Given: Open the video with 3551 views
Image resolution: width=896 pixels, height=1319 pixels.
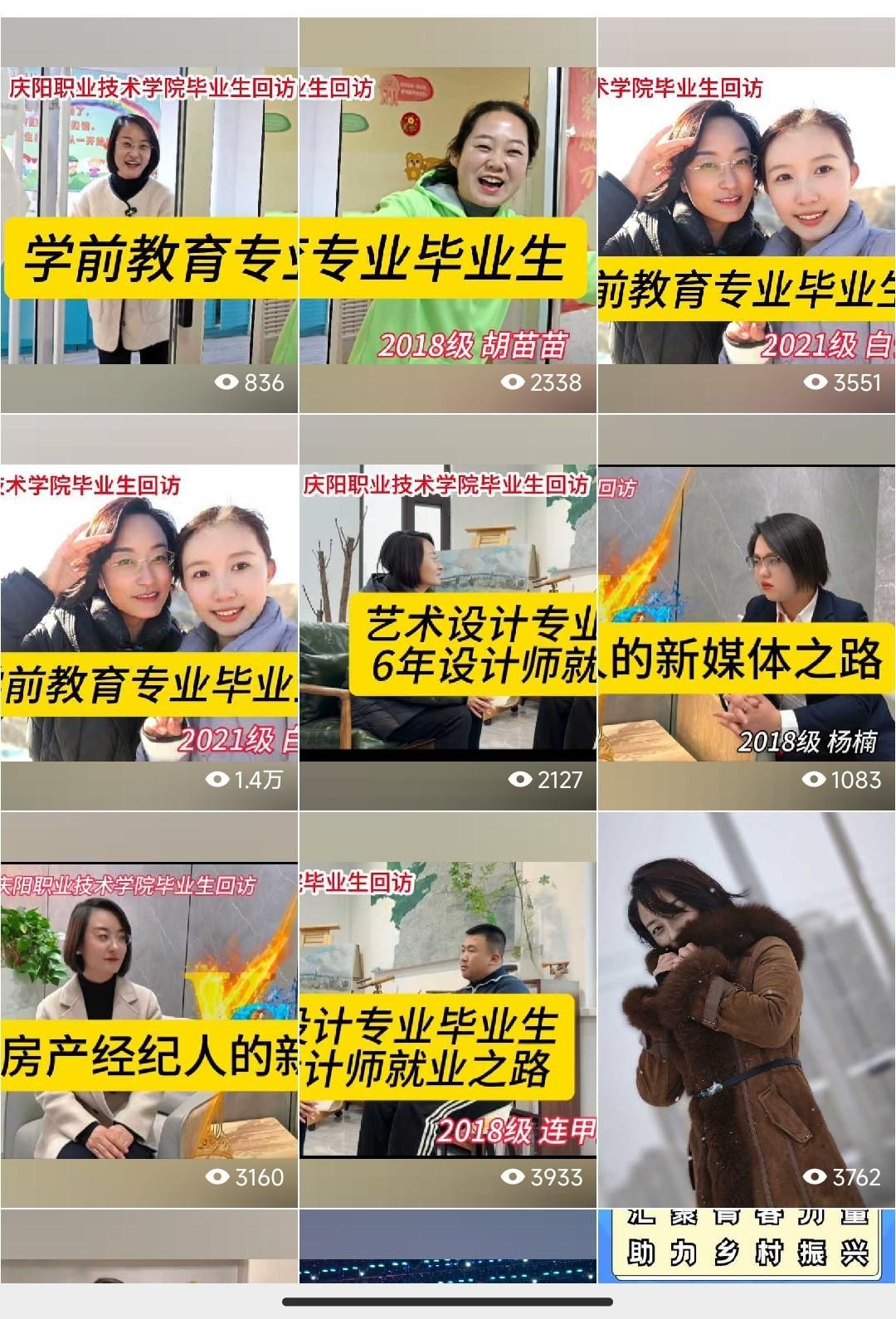Looking at the screenshot, I should tap(747, 216).
